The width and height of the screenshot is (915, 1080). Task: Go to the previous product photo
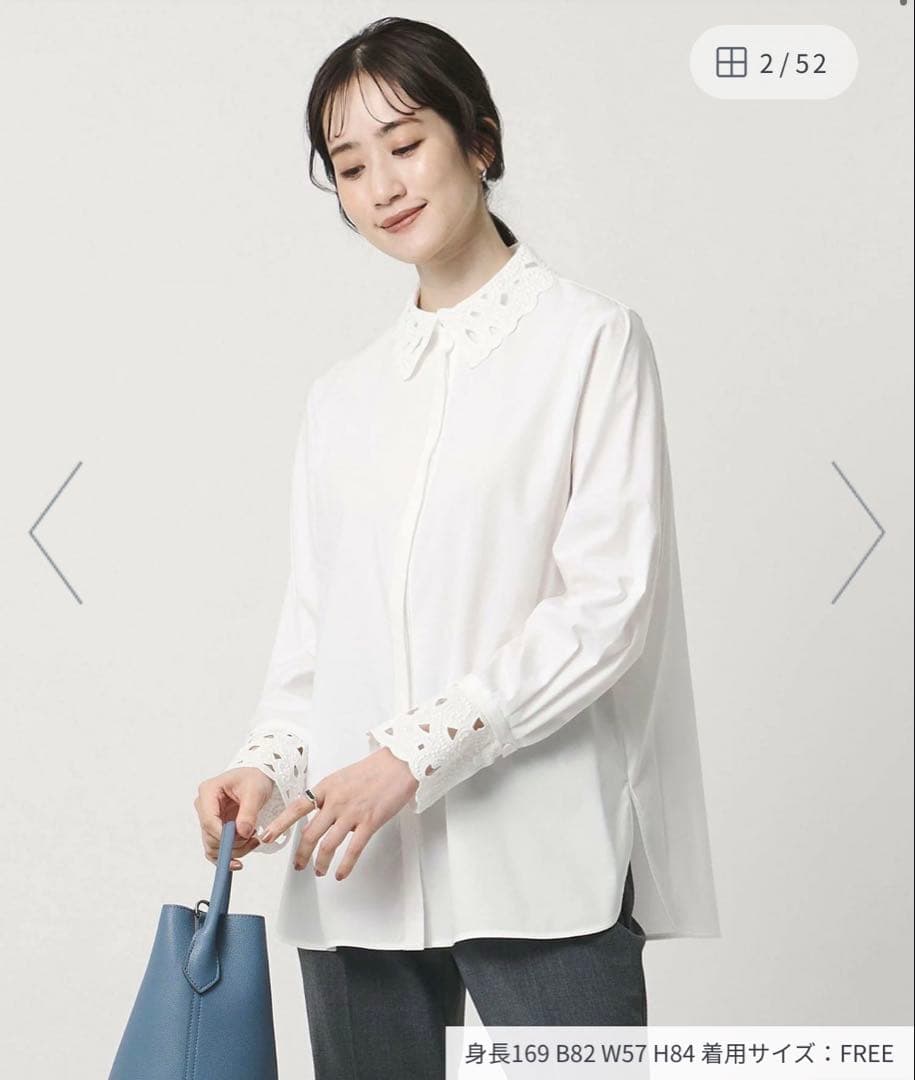[x=56, y=532]
